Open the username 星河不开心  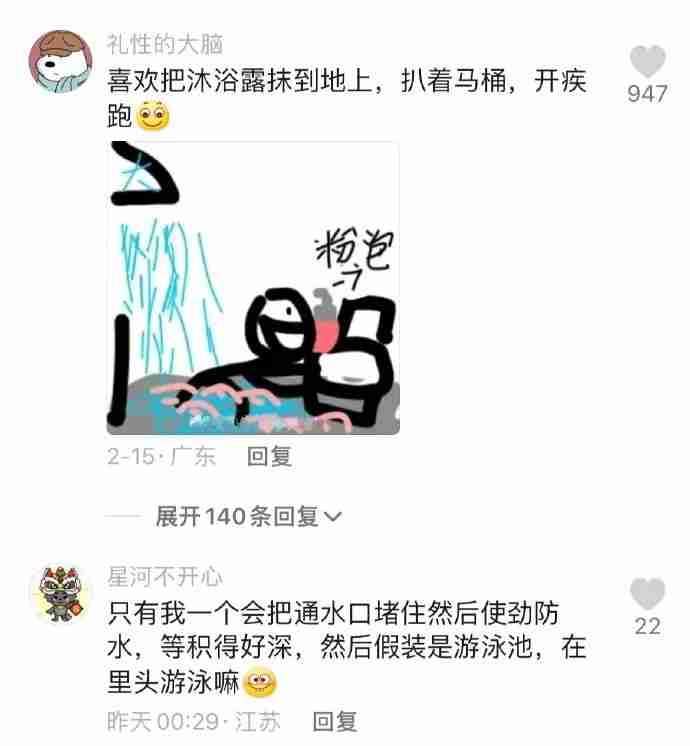pos(165,577)
